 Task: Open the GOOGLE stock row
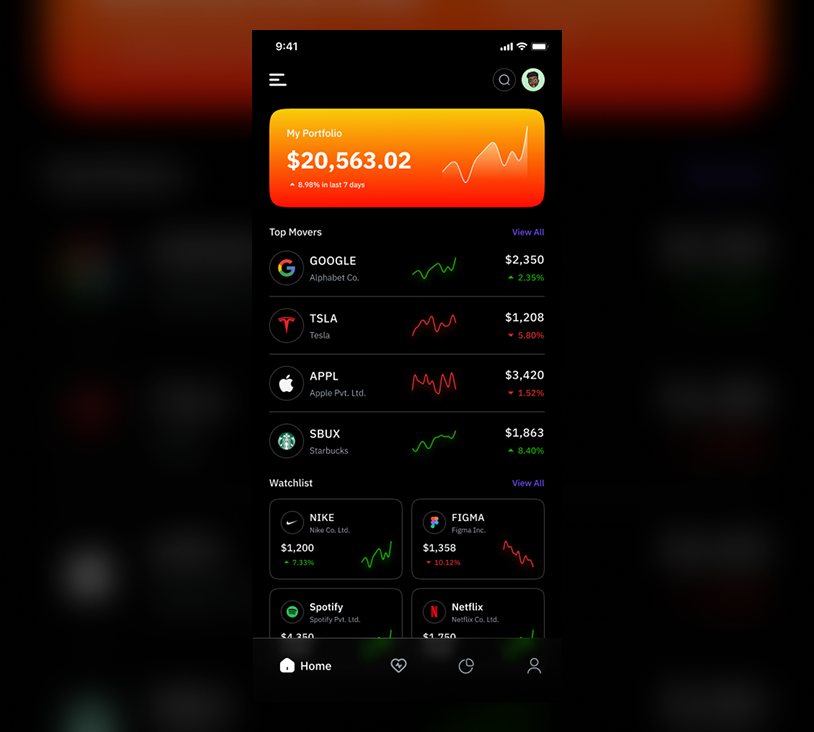[406, 268]
